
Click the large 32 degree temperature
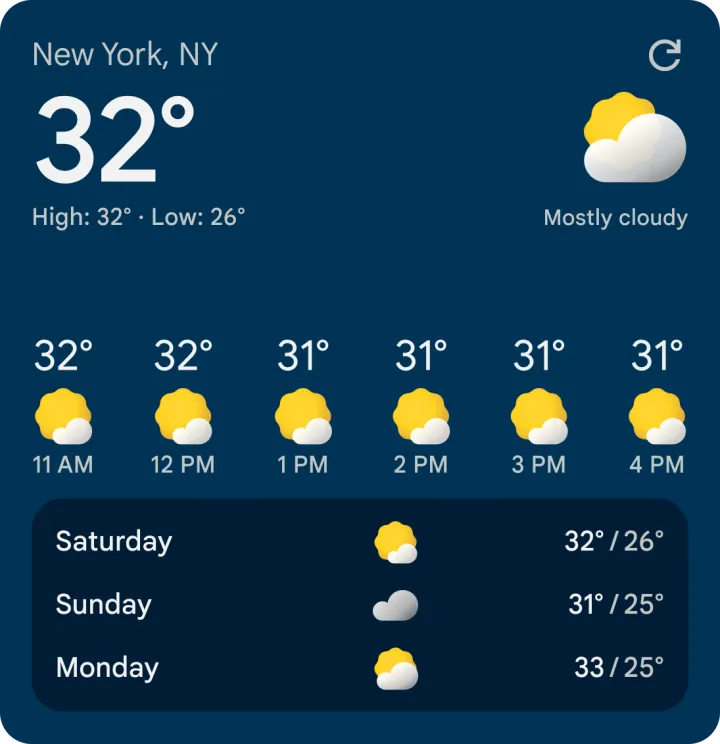click(108, 138)
